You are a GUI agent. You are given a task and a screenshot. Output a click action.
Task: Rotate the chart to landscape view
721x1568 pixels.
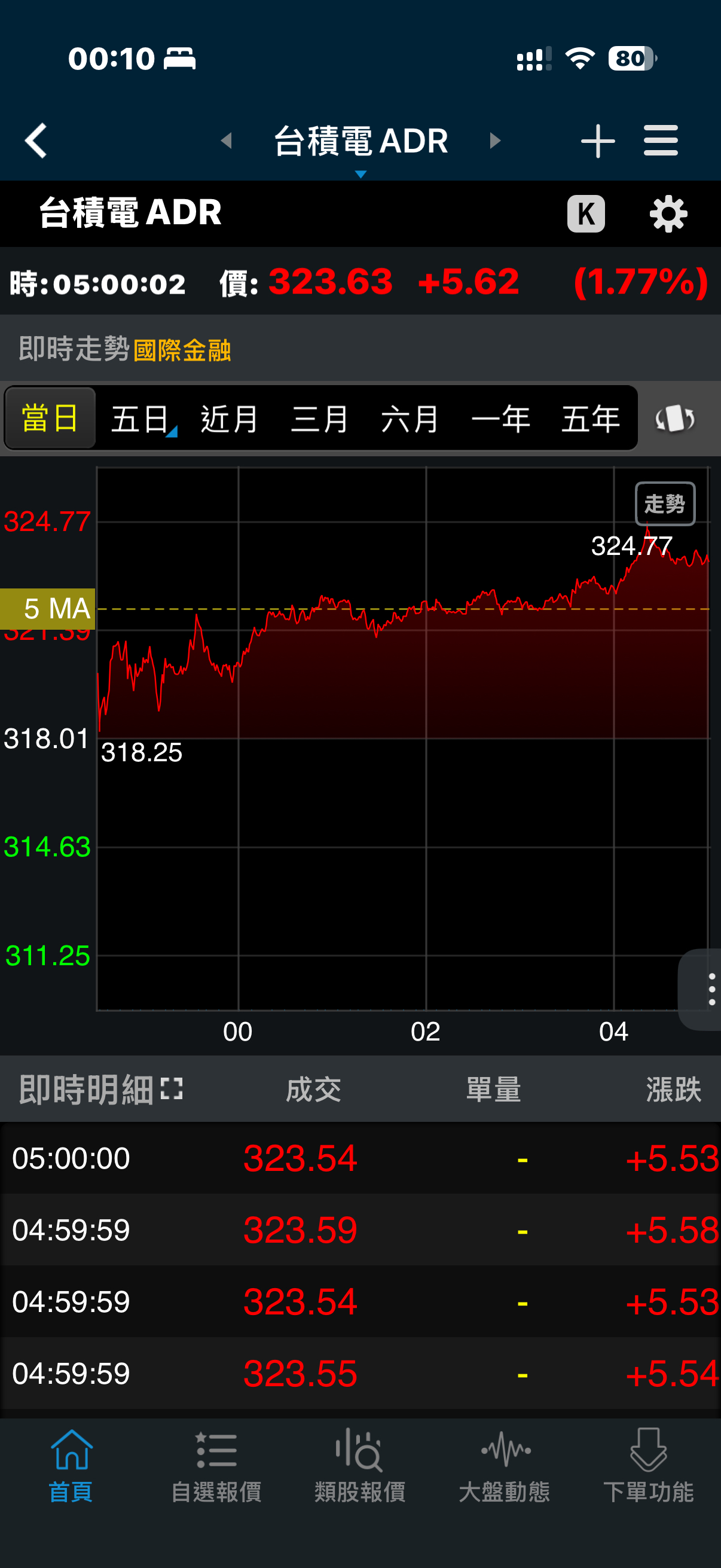click(x=675, y=419)
